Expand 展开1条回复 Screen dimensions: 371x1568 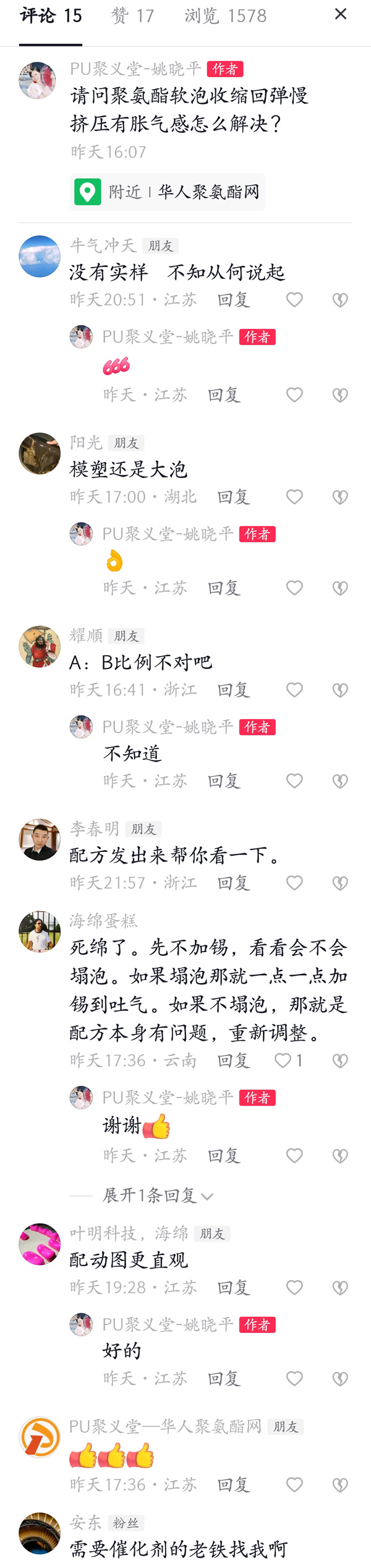[x=158, y=1196]
